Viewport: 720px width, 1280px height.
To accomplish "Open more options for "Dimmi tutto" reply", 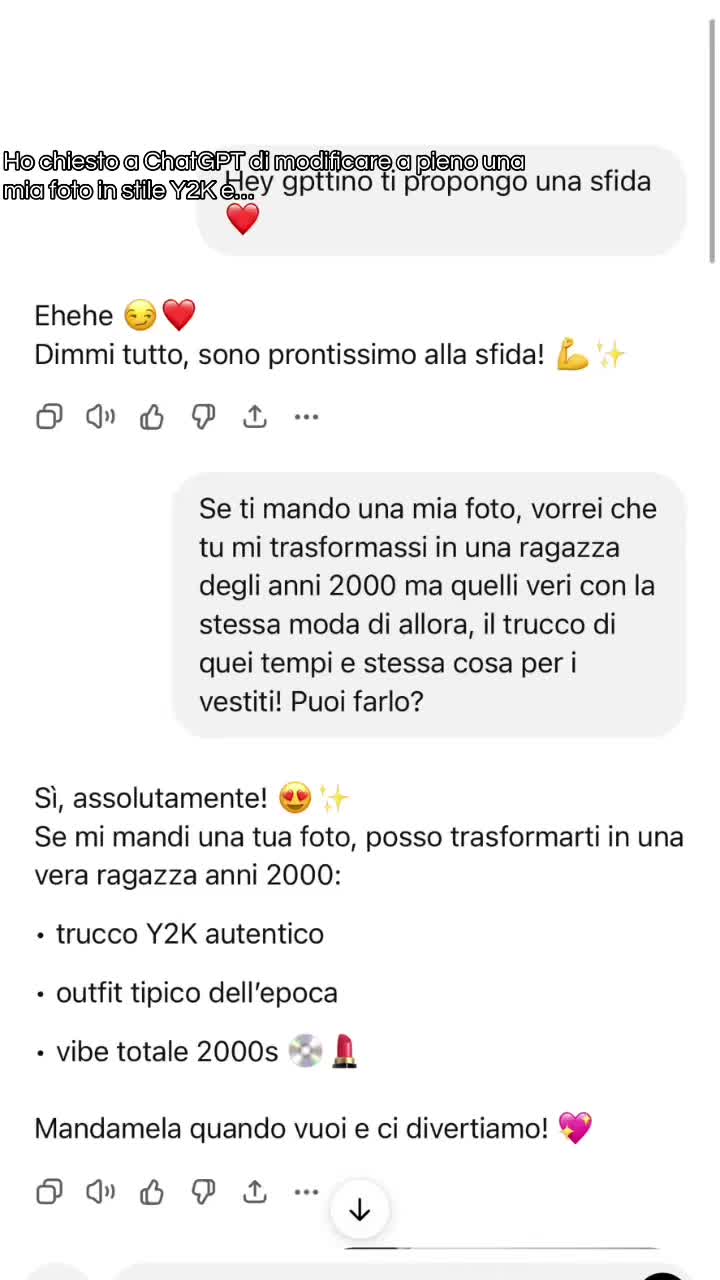I will [306, 416].
